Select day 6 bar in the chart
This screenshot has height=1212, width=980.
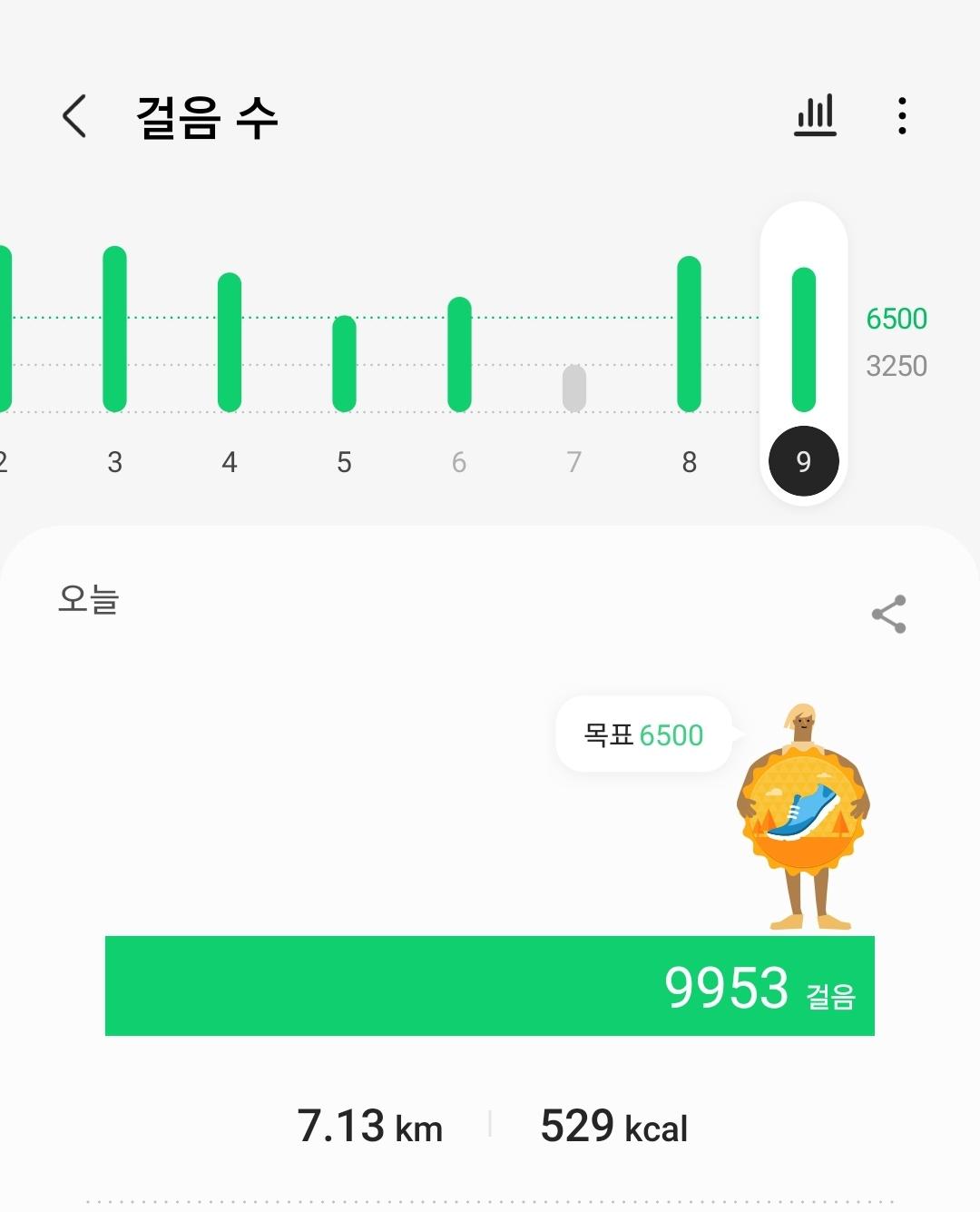pos(459,354)
